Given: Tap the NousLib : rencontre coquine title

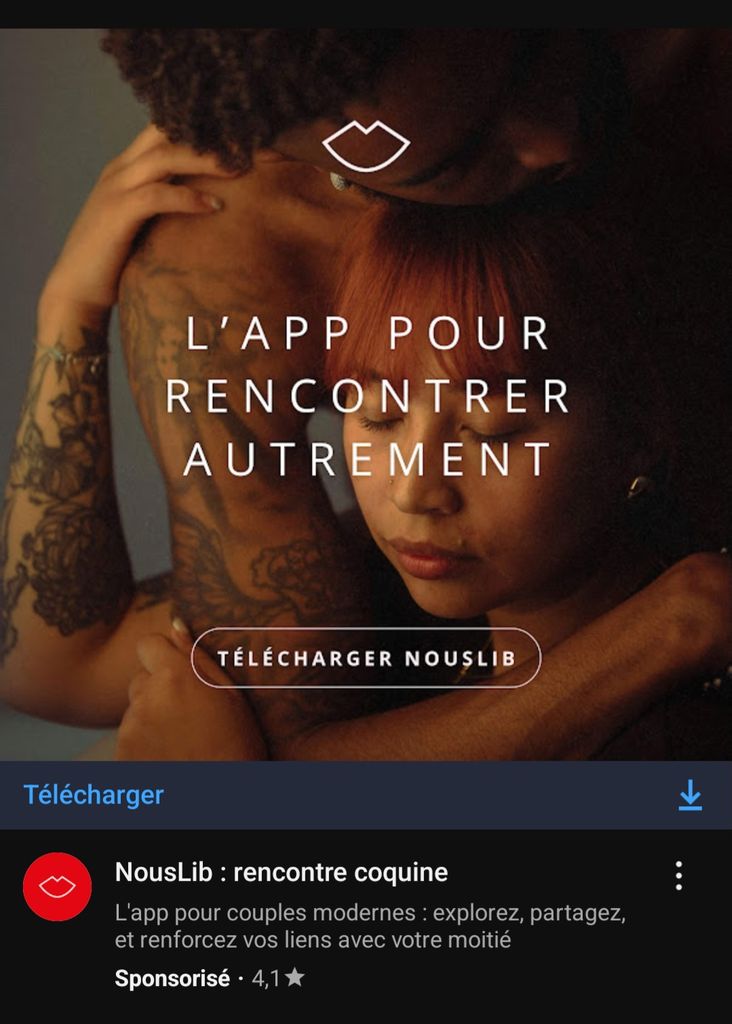Looking at the screenshot, I should [x=281, y=872].
